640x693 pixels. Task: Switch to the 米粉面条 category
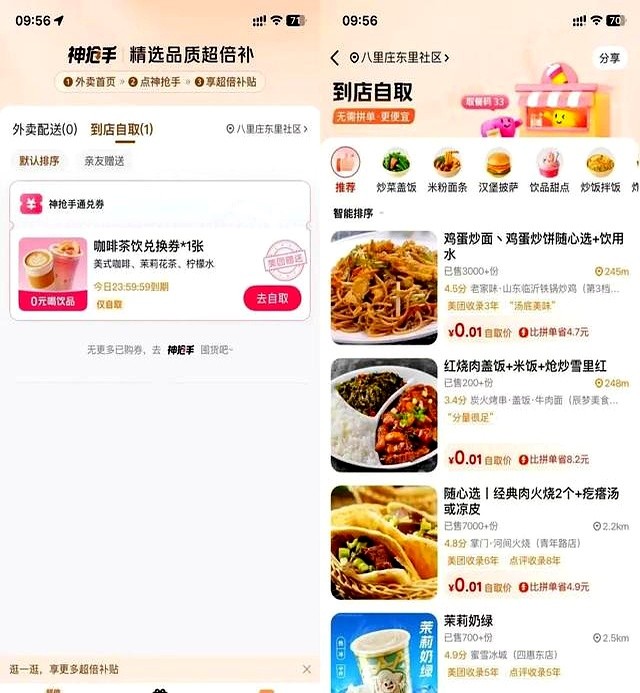[446, 171]
